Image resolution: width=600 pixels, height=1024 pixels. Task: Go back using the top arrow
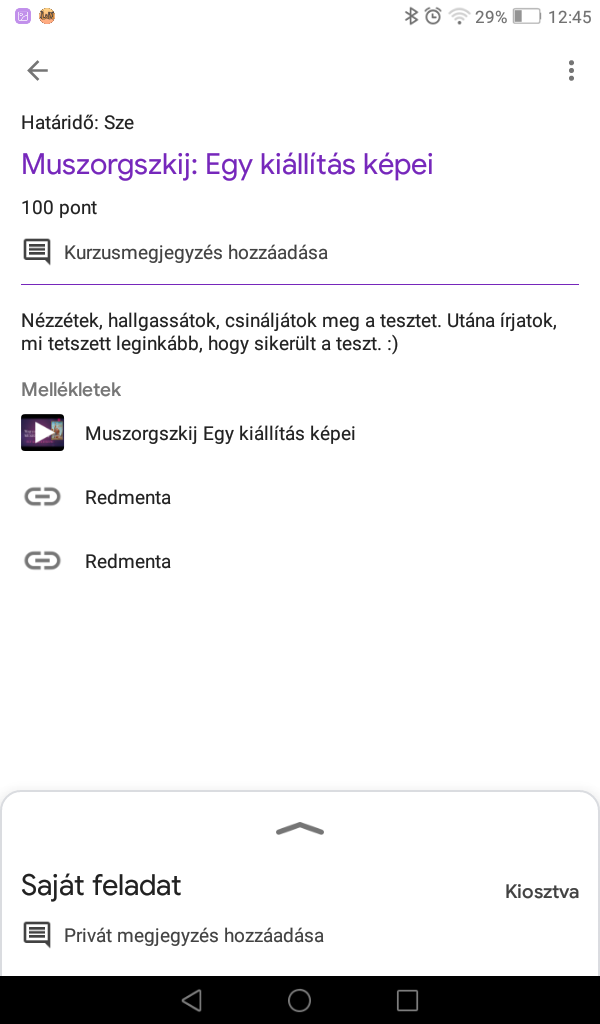click(x=38, y=70)
